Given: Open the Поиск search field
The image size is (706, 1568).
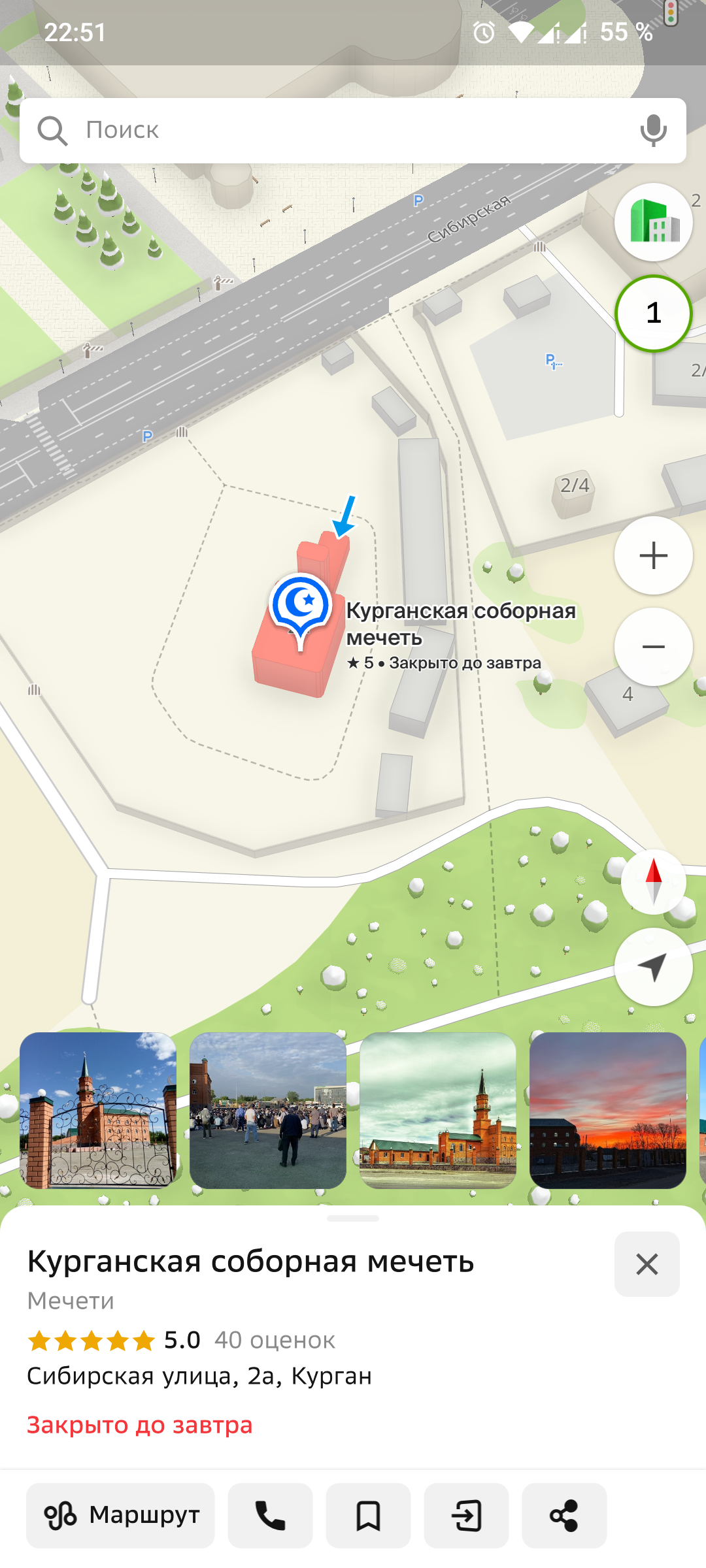Looking at the screenshot, I should (327, 131).
